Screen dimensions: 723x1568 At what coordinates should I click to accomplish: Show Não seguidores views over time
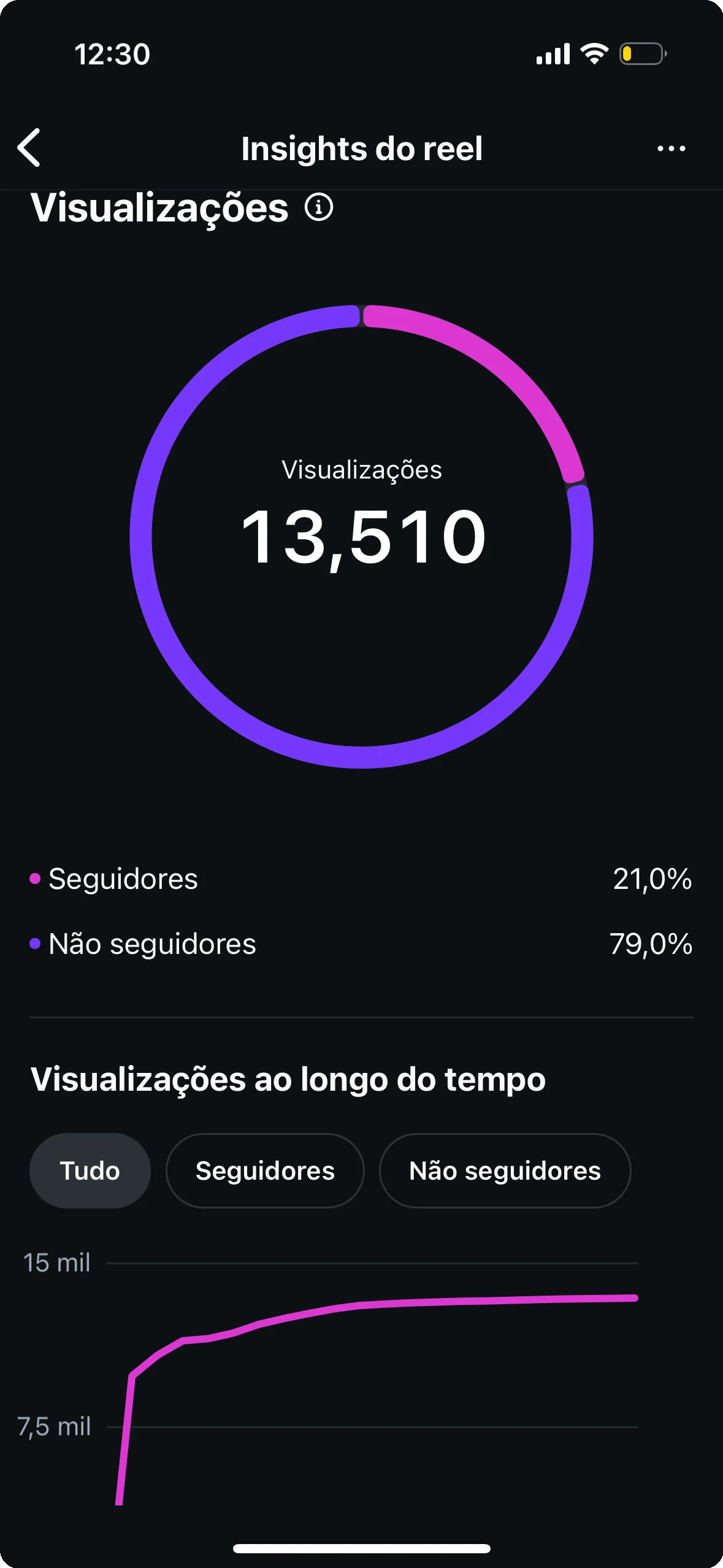(x=505, y=1171)
